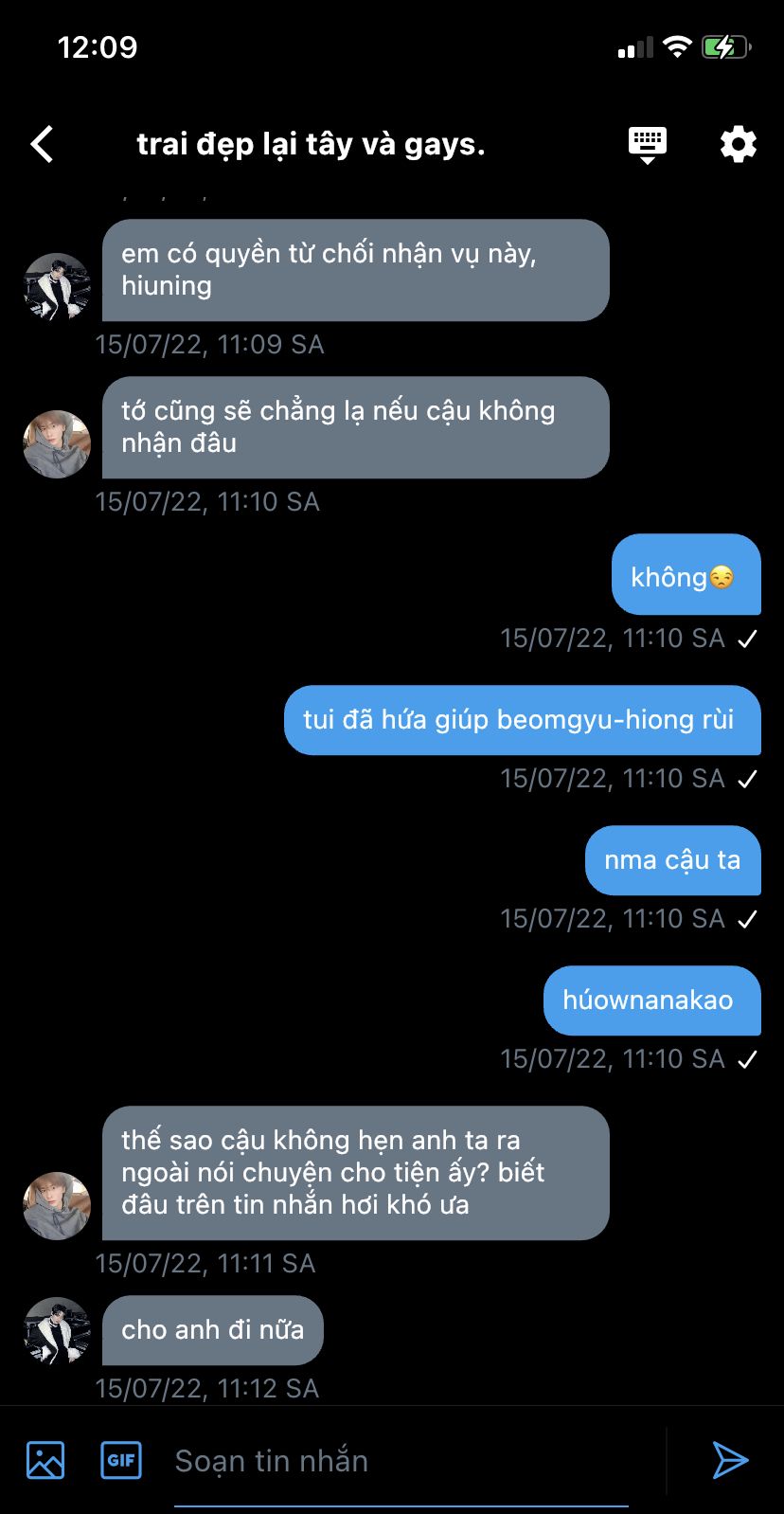784x1514 pixels.
Task: Send the message with the arrow icon
Action: coord(730,1460)
